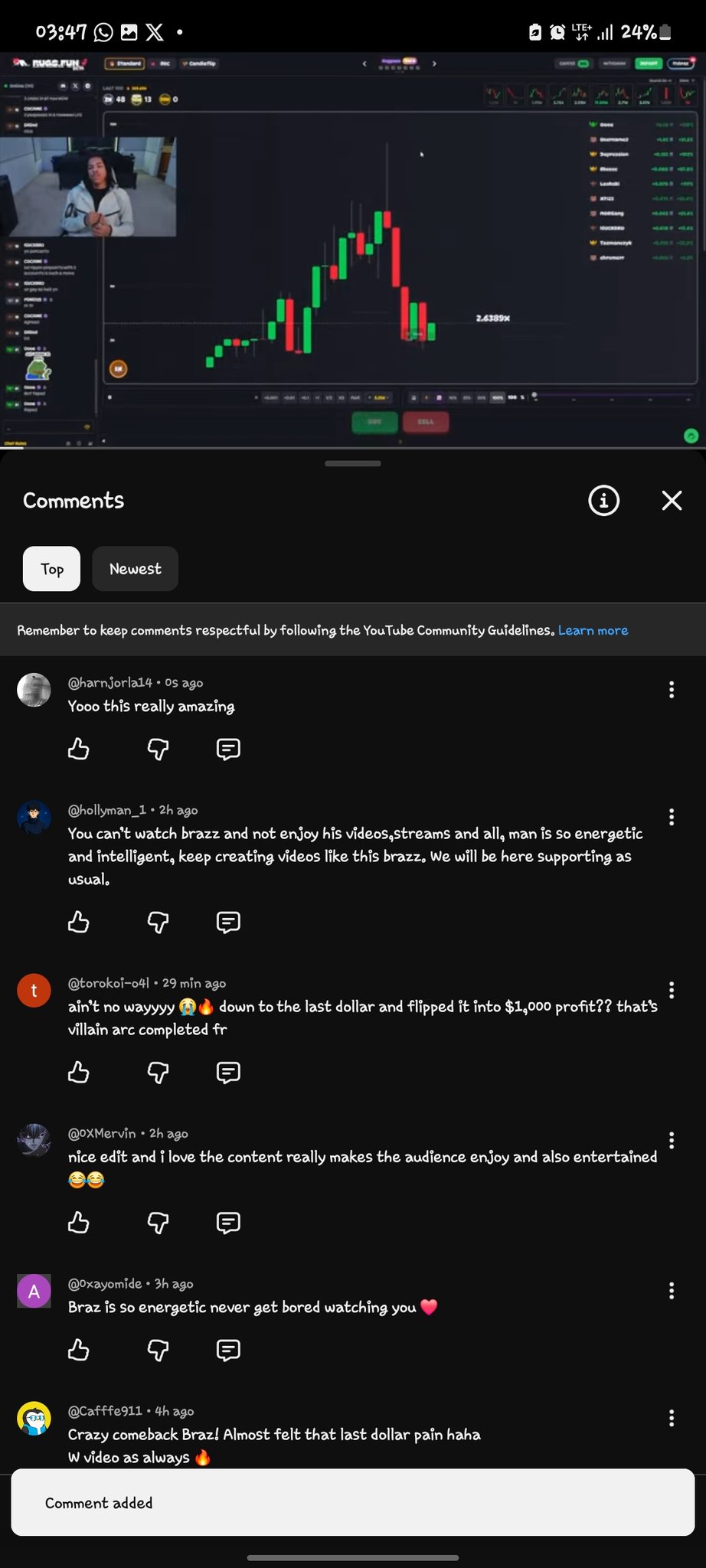This screenshot has height=1568, width=706.
Task: Open the comments info icon
Action: [x=603, y=501]
